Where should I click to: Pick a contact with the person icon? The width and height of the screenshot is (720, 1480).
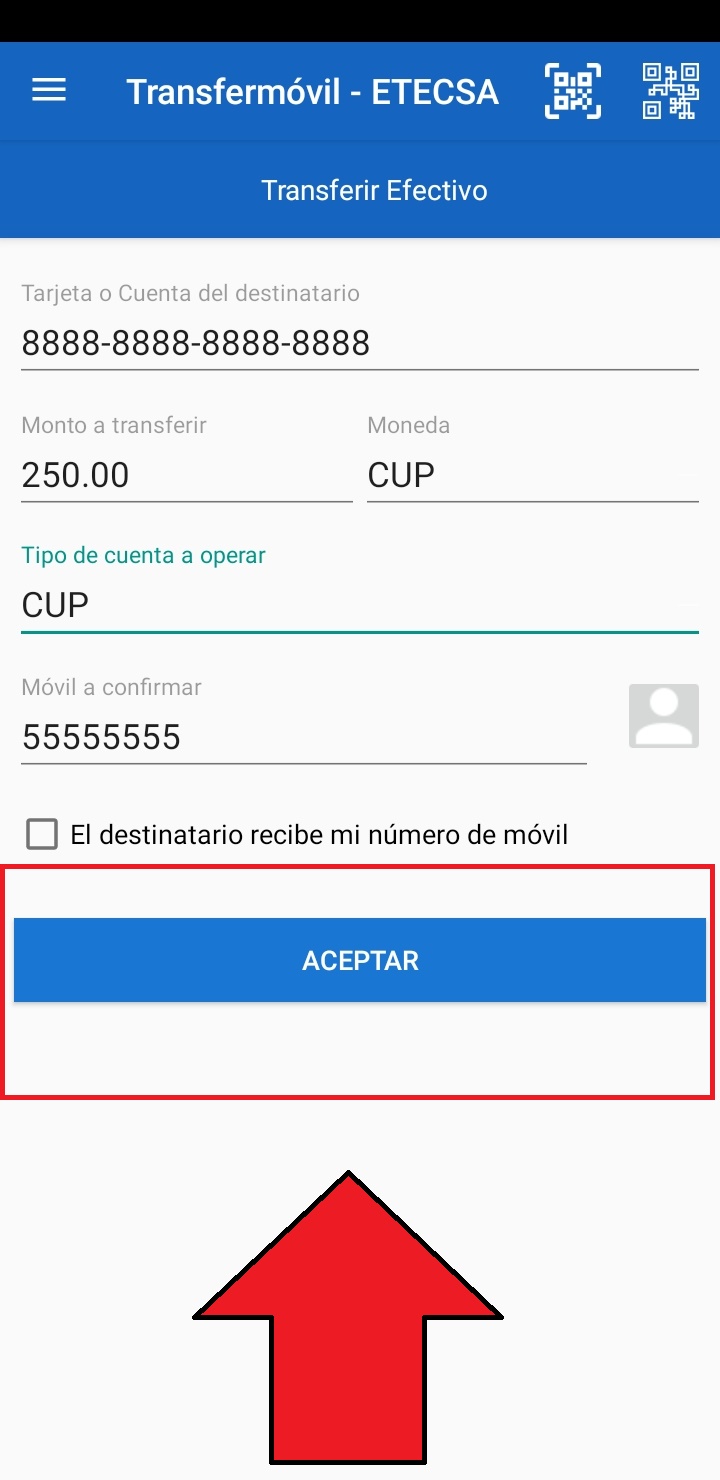pyautogui.click(x=663, y=716)
